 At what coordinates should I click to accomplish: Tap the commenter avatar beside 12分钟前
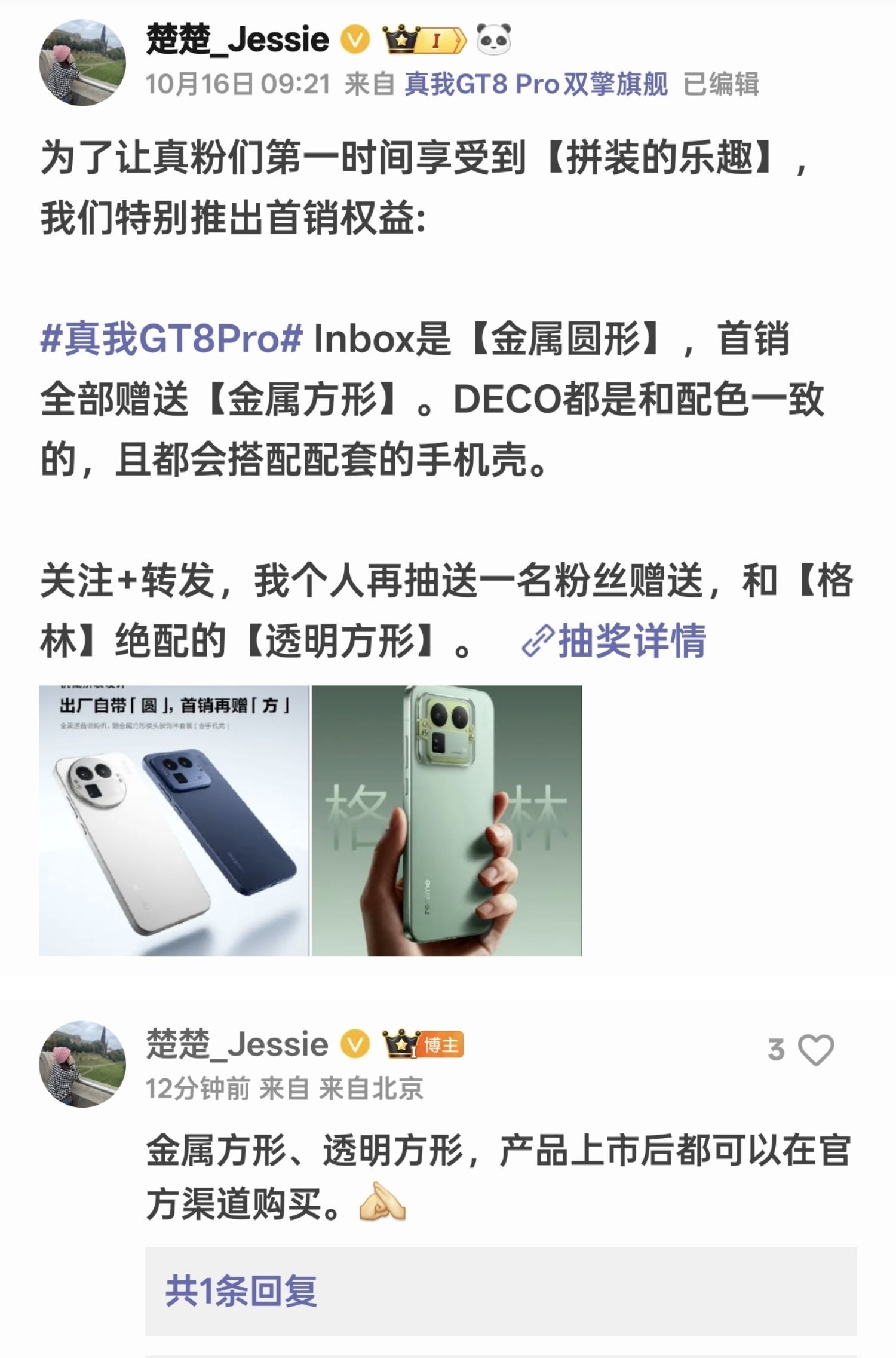(82, 1064)
